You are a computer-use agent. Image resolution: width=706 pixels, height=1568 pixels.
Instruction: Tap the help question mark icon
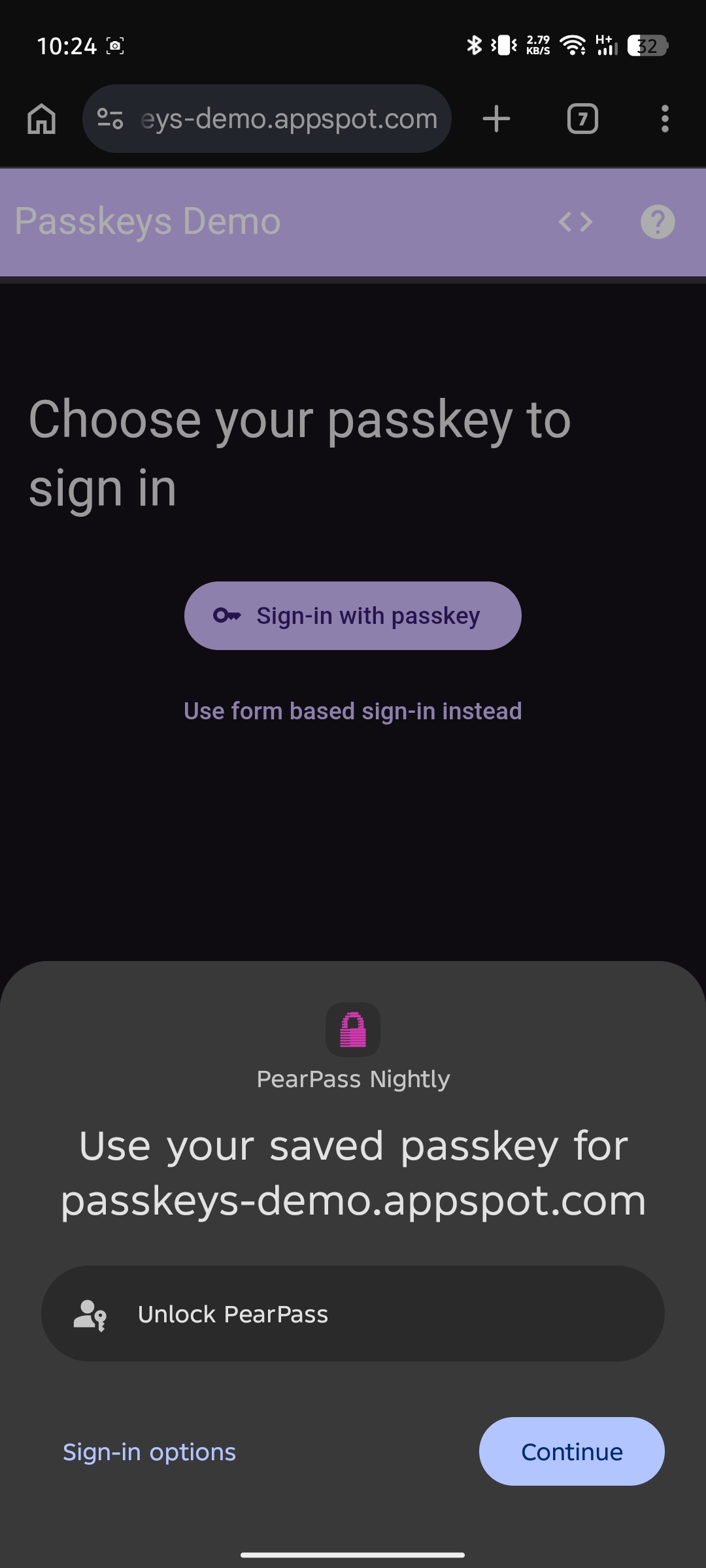(656, 221)
